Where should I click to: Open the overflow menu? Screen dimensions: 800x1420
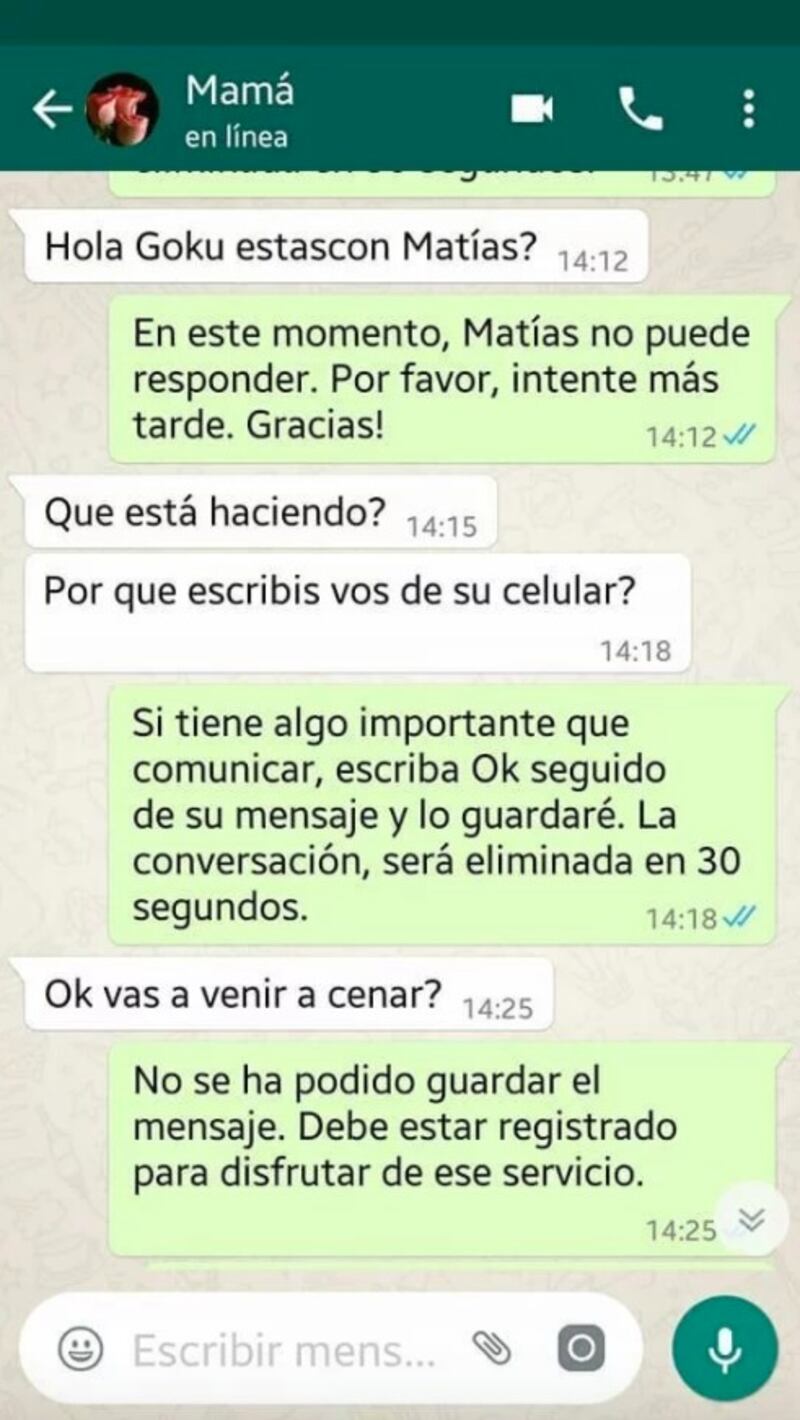pyautogui.click(x=748, y=109)
